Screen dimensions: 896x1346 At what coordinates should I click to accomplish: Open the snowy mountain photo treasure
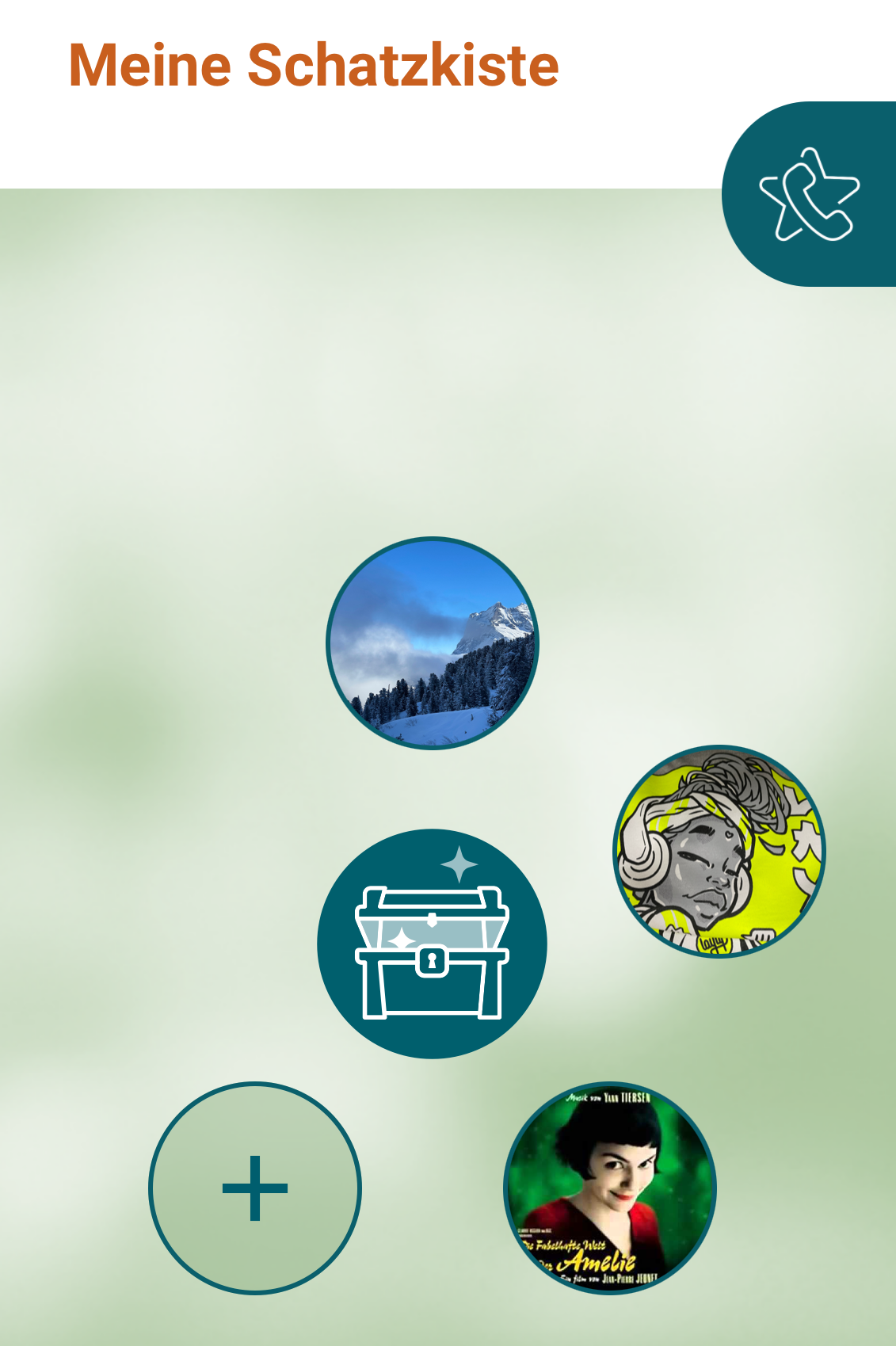pos(433,642)
